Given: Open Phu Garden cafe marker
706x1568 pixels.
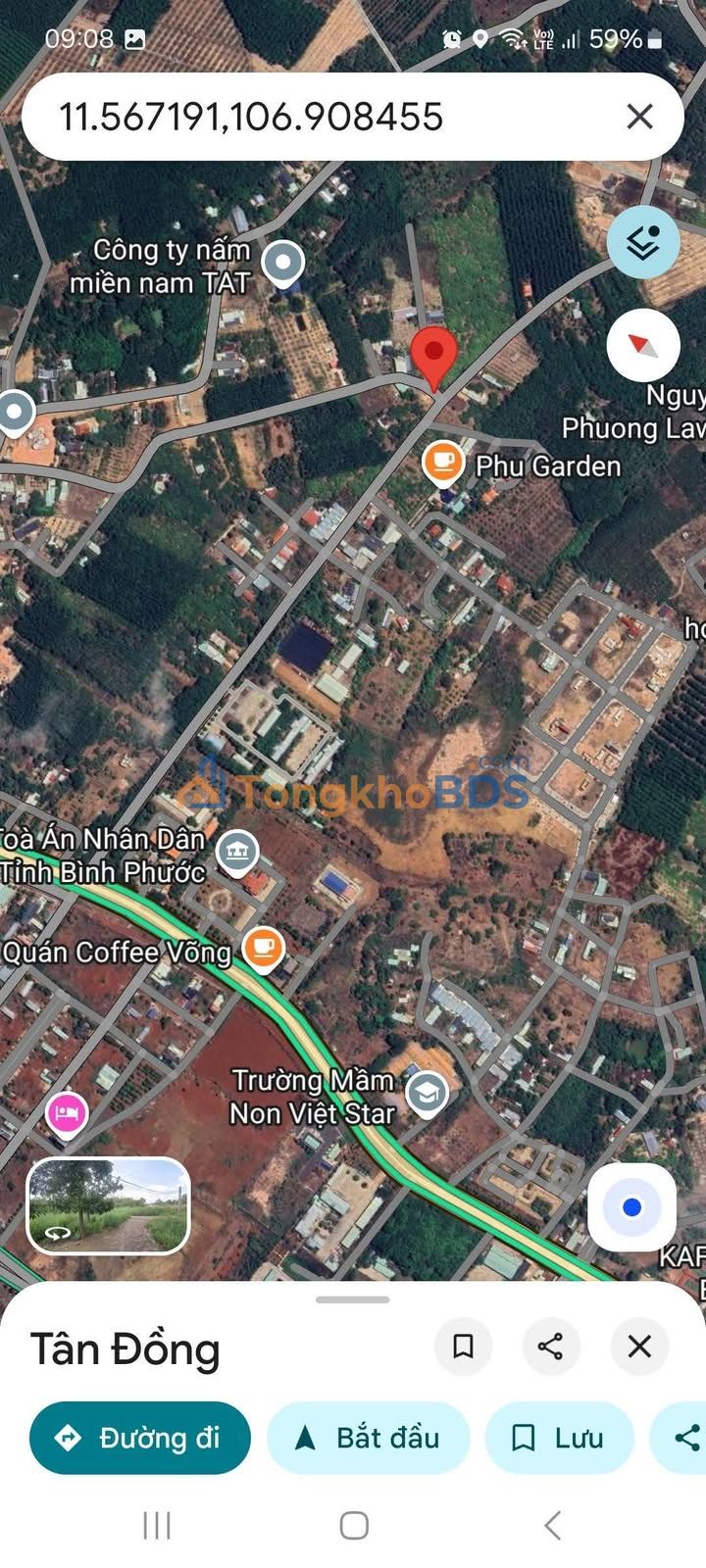Looking at the screenshot, I should pyautogui.click(x=442, y=463).
